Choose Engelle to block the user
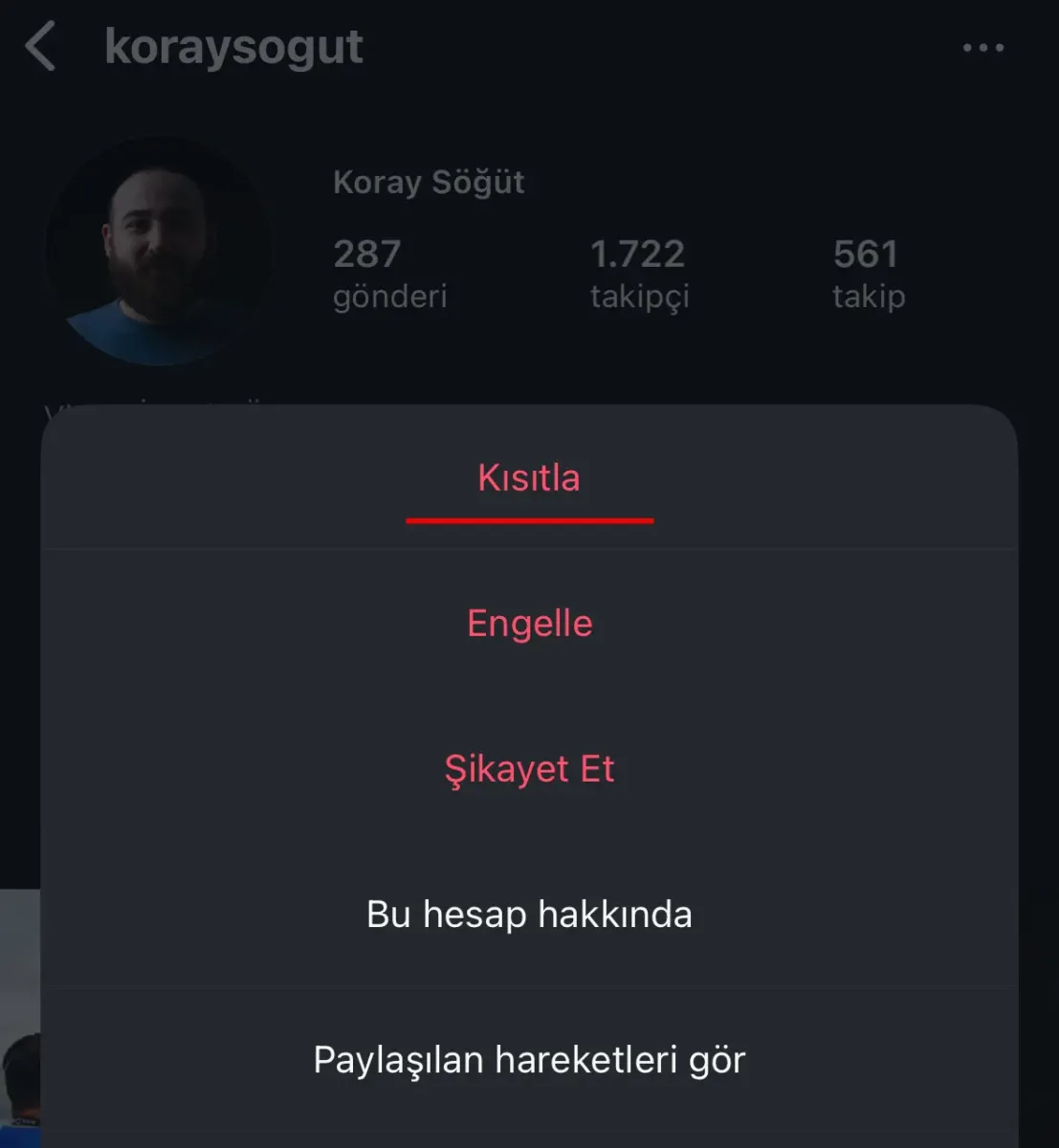The height and width of the screenshot is (1148, 1059). 529,623
